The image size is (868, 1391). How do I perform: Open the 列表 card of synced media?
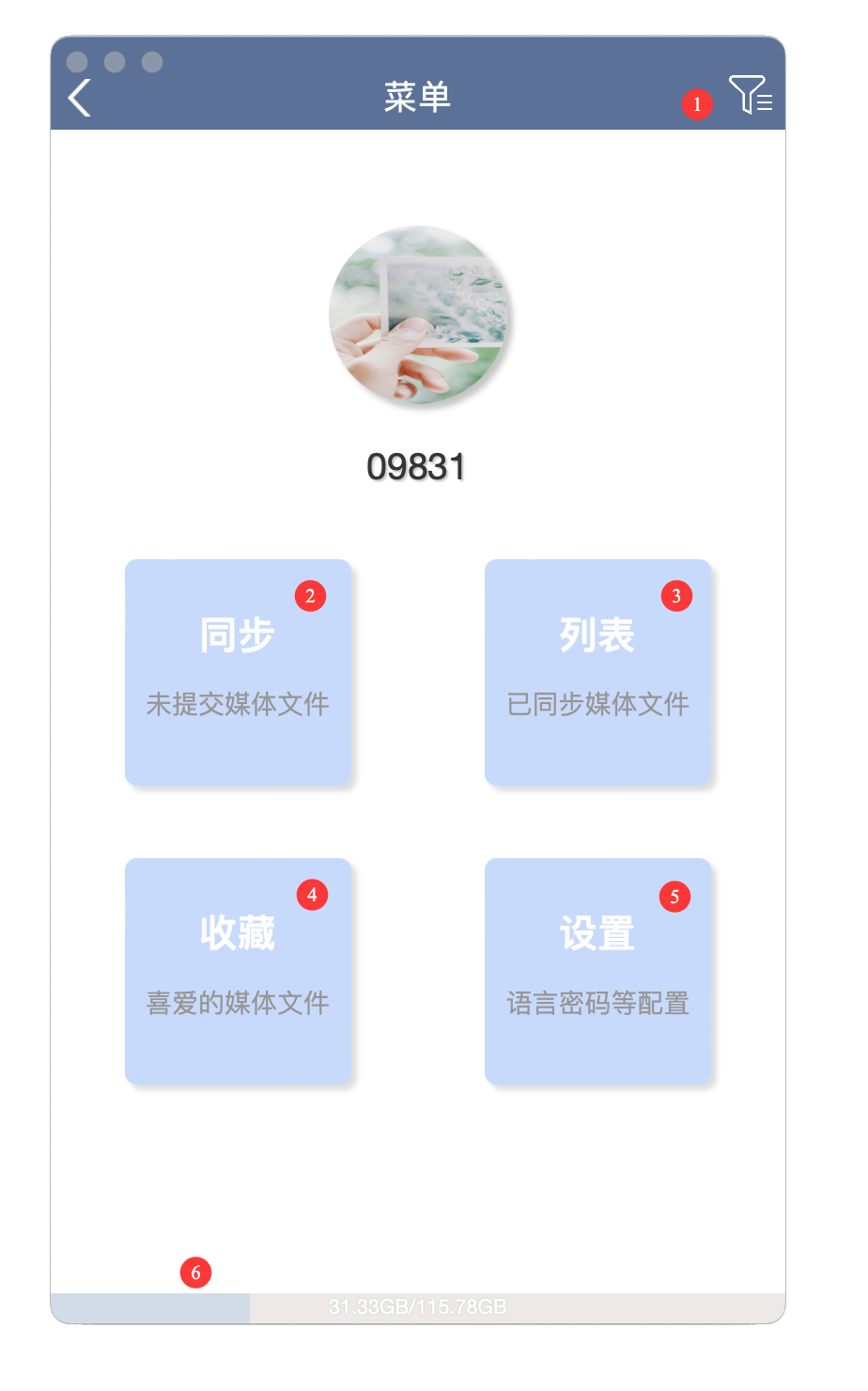pyautogui.click(x=597, y=672)
